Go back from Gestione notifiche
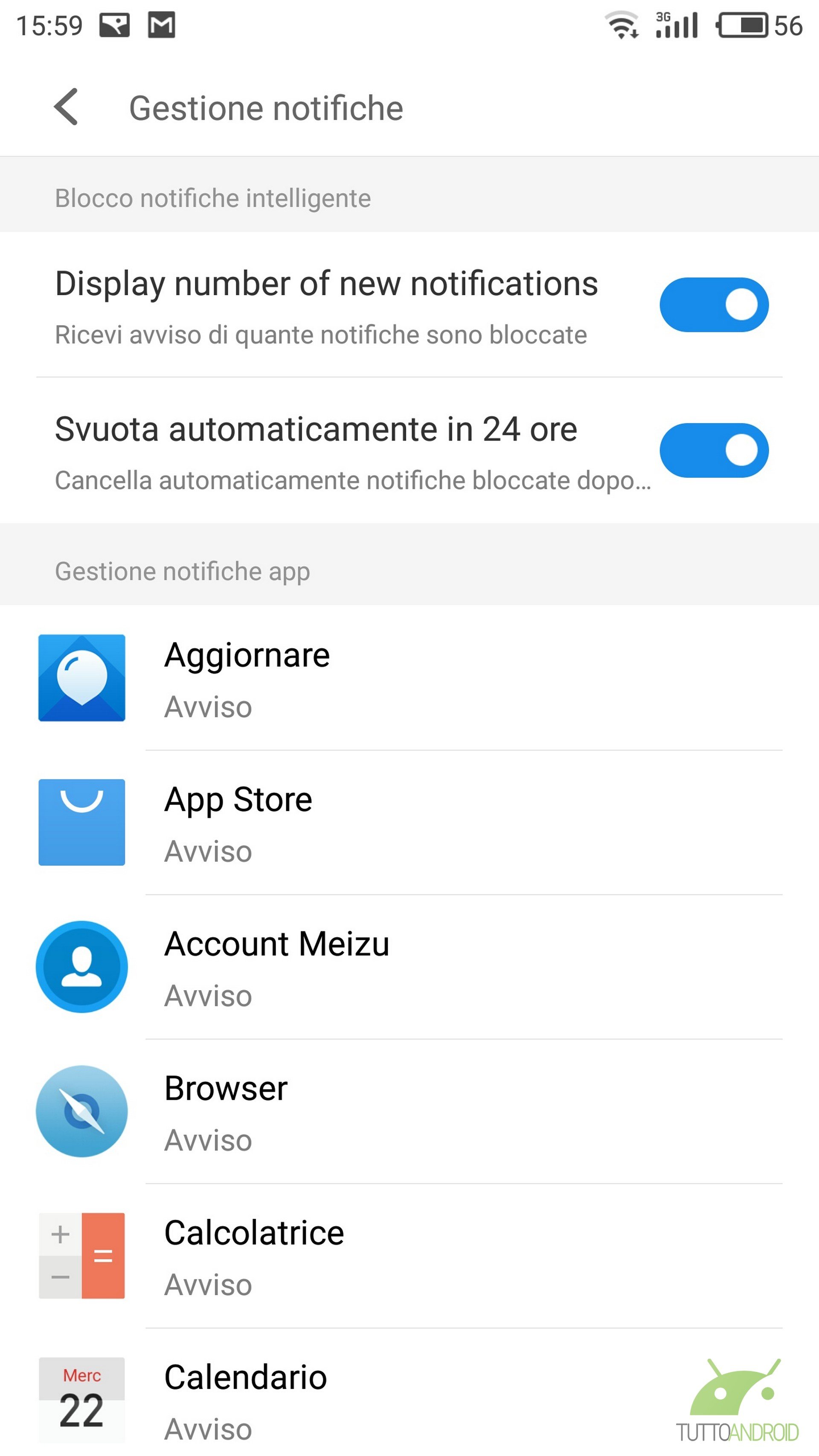The width and height of the screenshot is (819, 1456). (x=66, y=107)
